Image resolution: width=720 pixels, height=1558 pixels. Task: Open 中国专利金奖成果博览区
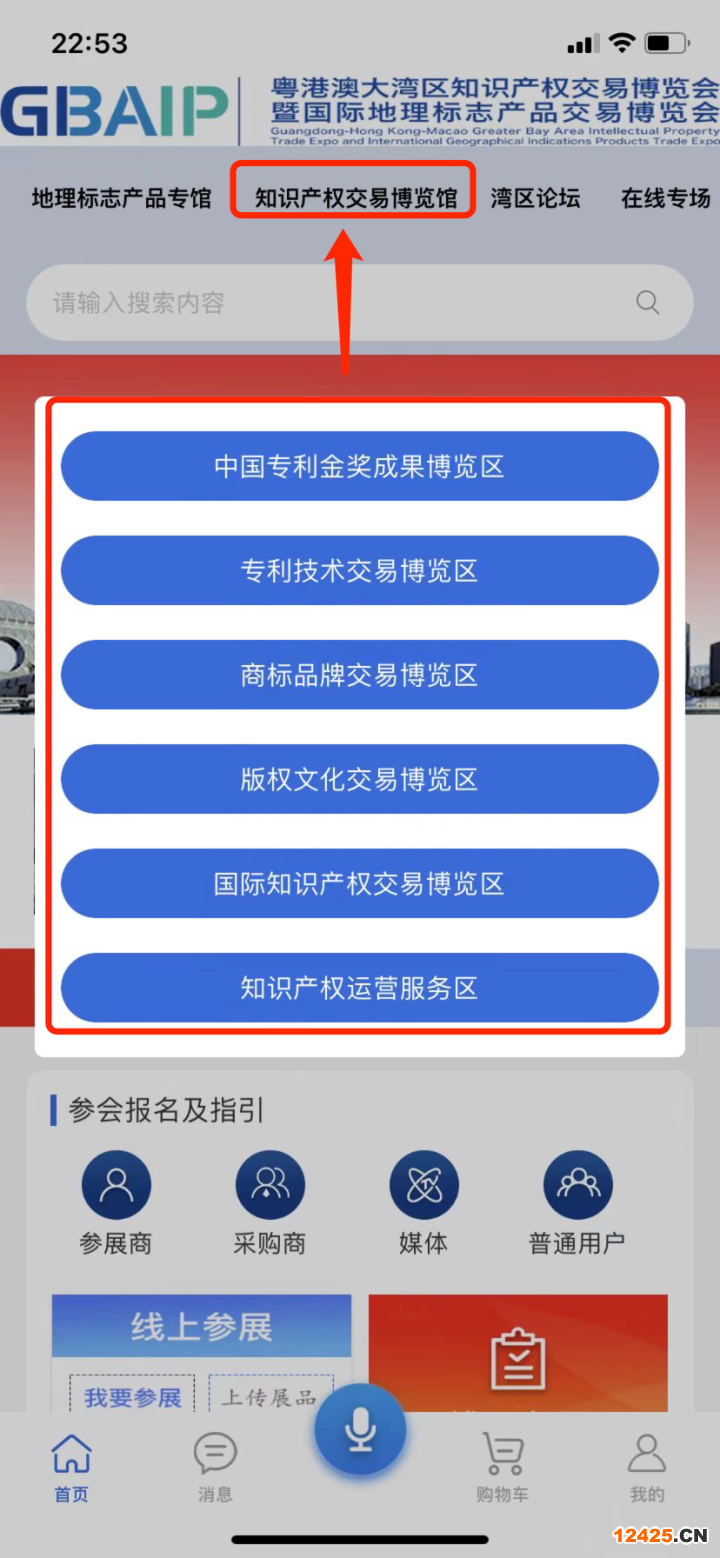pyautogui.click(x=359, y=467)
